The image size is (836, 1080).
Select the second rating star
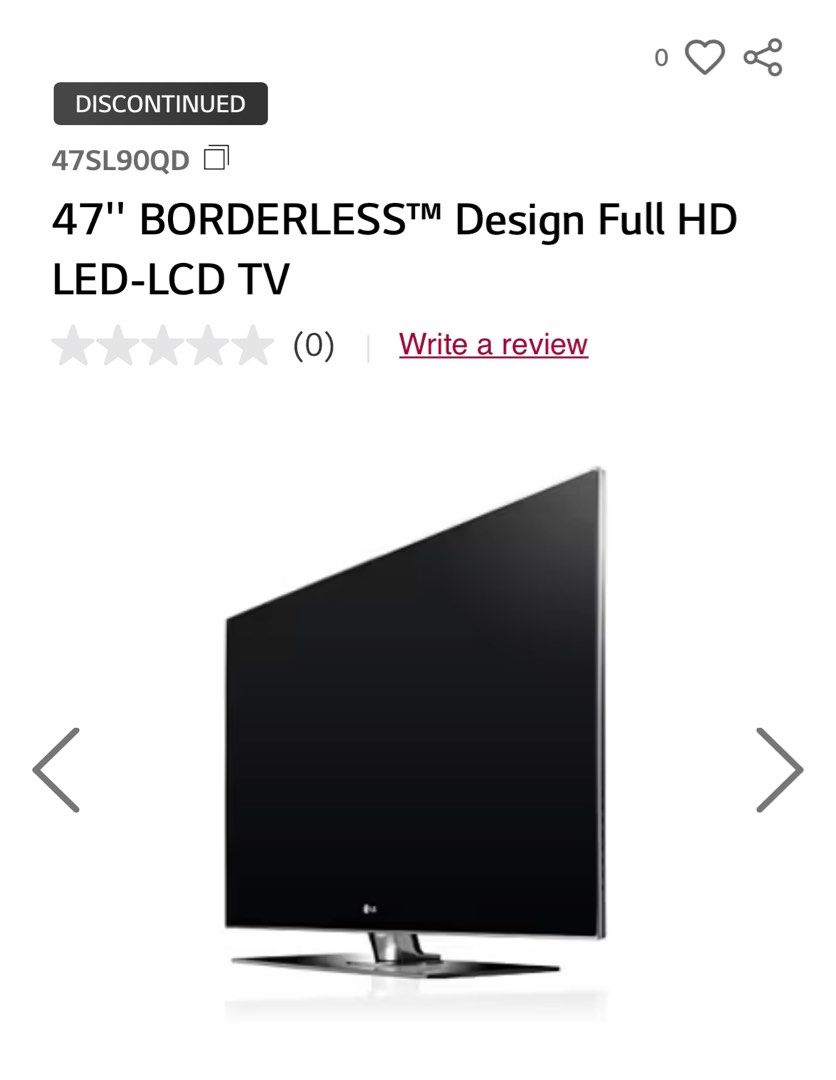click(117, 345)
